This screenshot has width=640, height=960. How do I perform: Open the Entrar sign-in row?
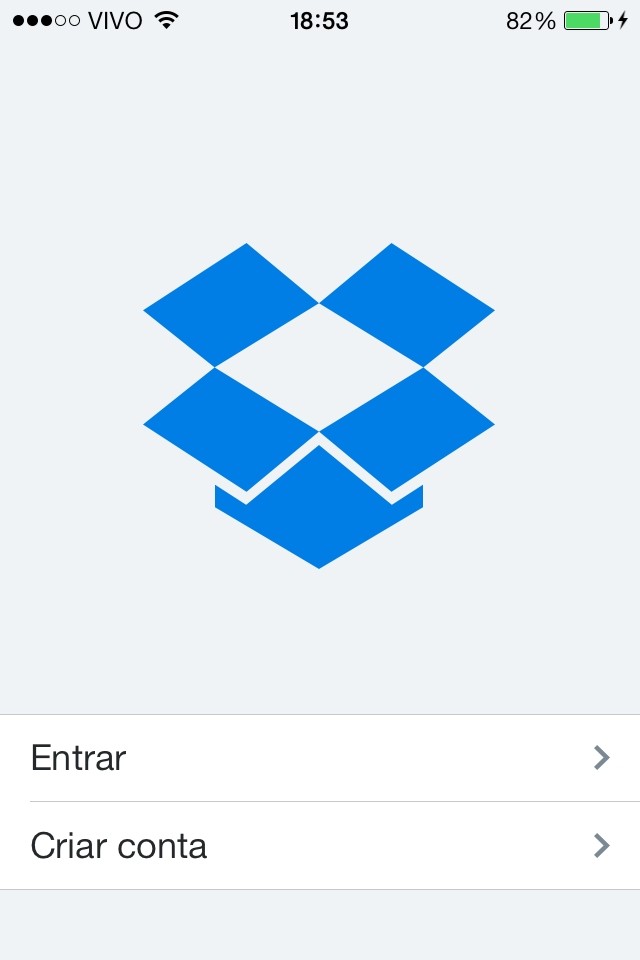click(x=320, y=758)
